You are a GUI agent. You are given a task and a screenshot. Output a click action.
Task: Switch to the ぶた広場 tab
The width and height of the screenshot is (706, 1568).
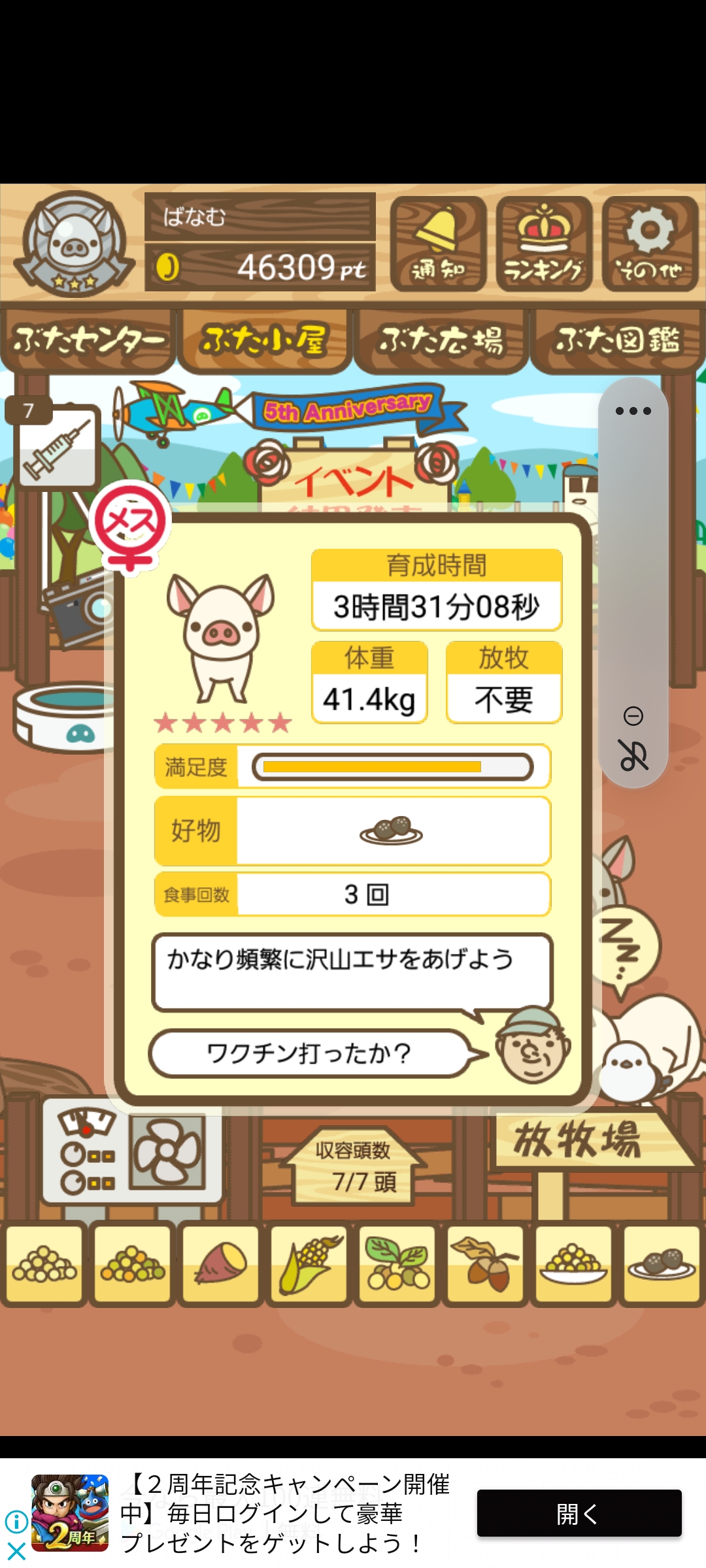441,340
